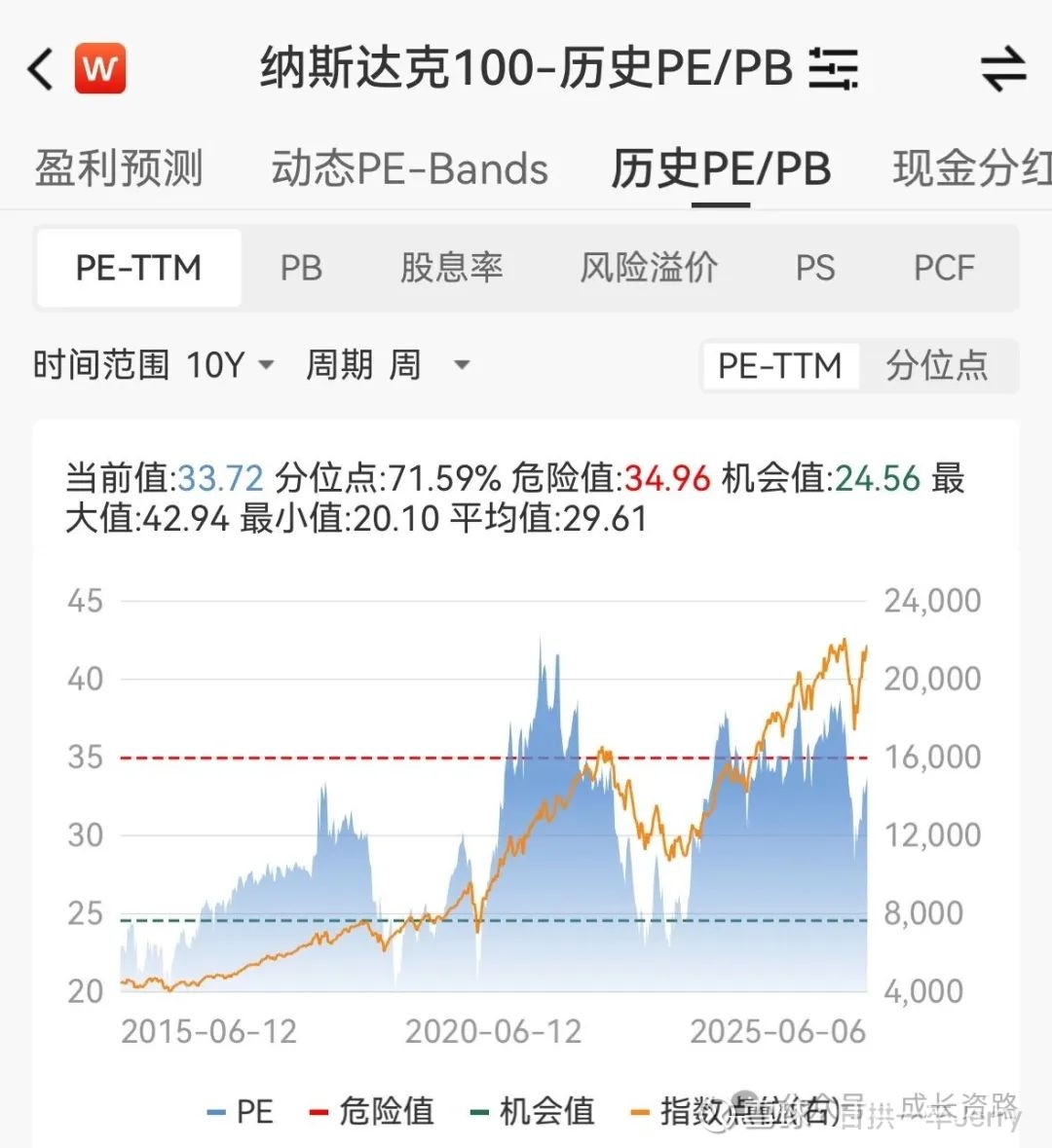
Task: Switch to the 盈利预测 tab
Action: pos(117,168)
